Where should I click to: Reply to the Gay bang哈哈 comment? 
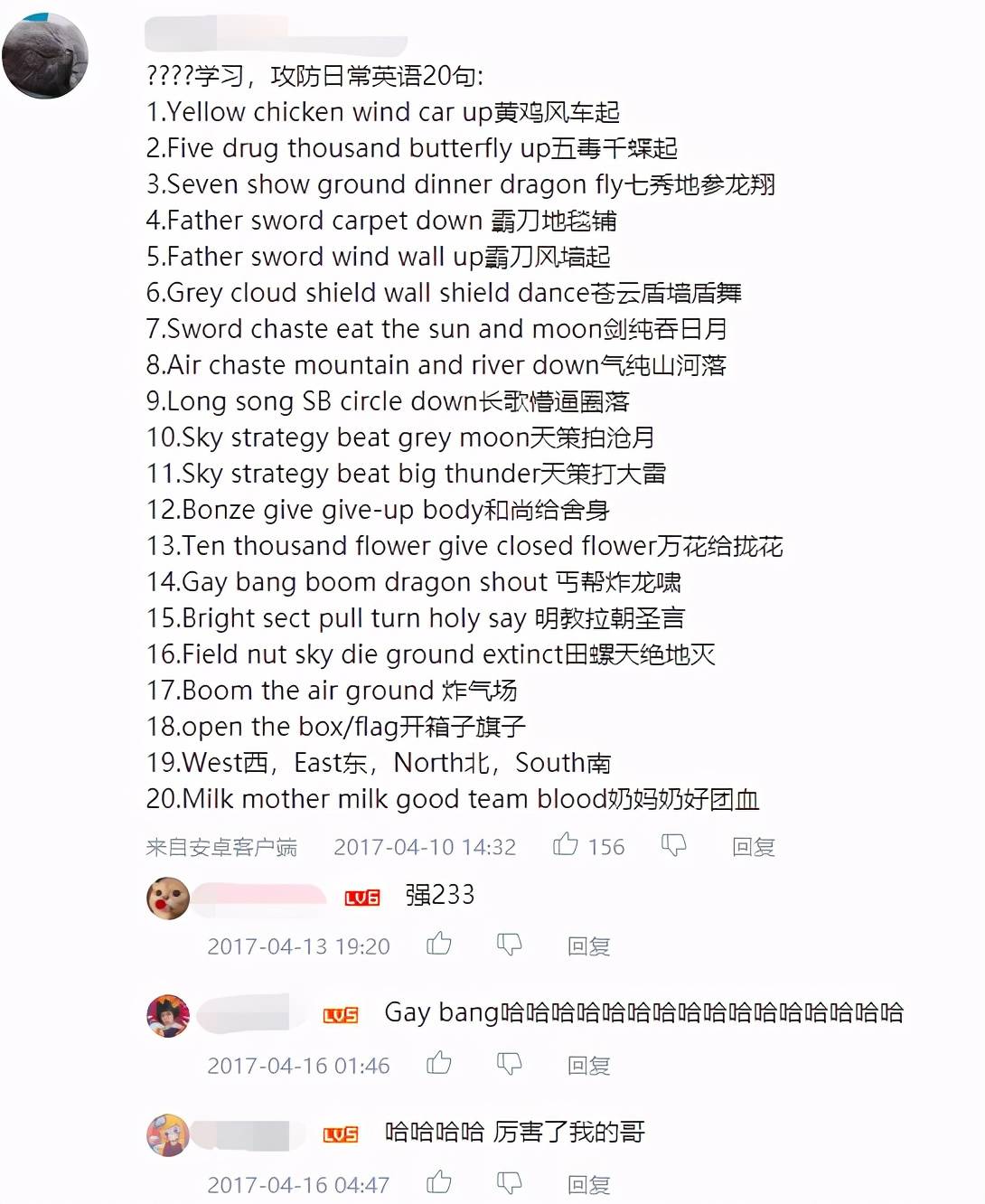(x=588, y=1066)
